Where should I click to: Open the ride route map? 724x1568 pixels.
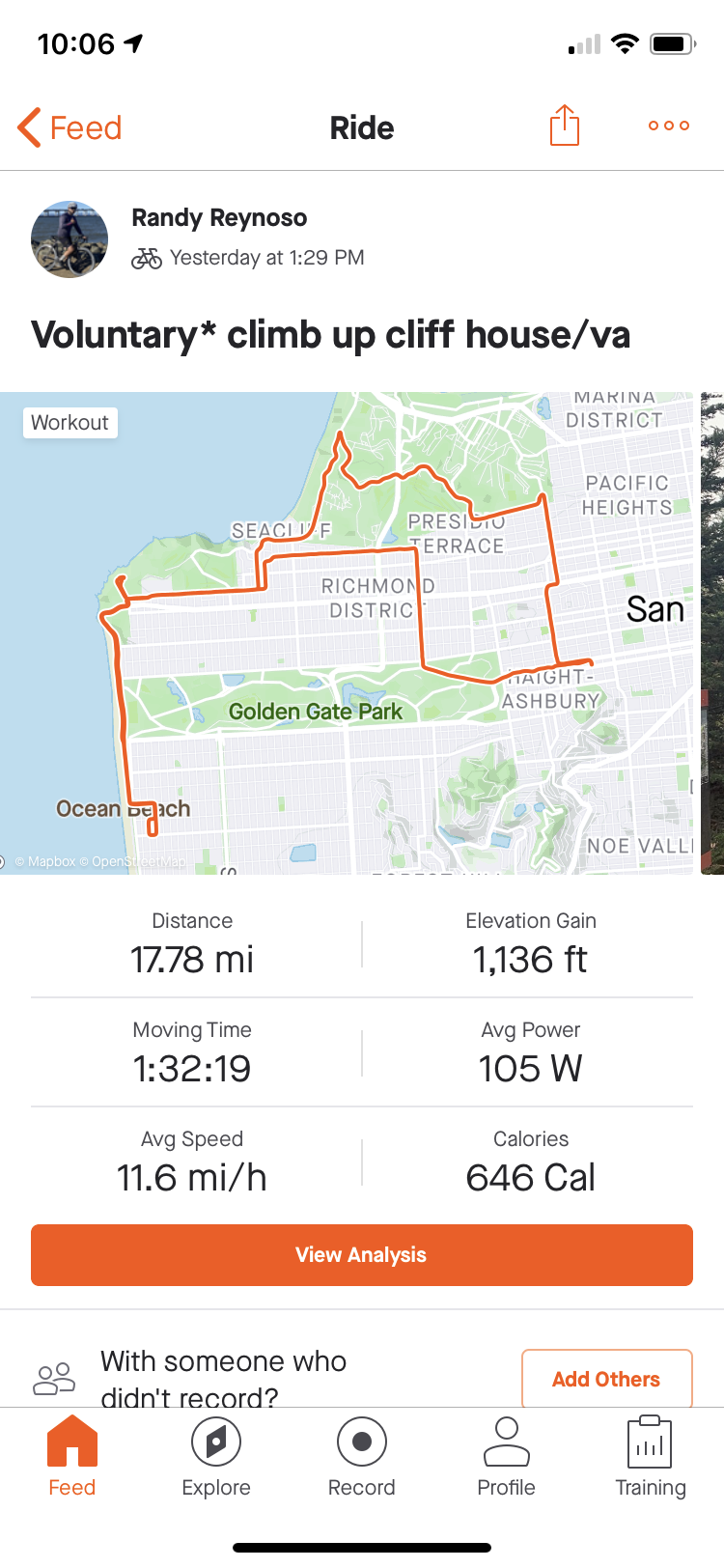click(348, 632)
